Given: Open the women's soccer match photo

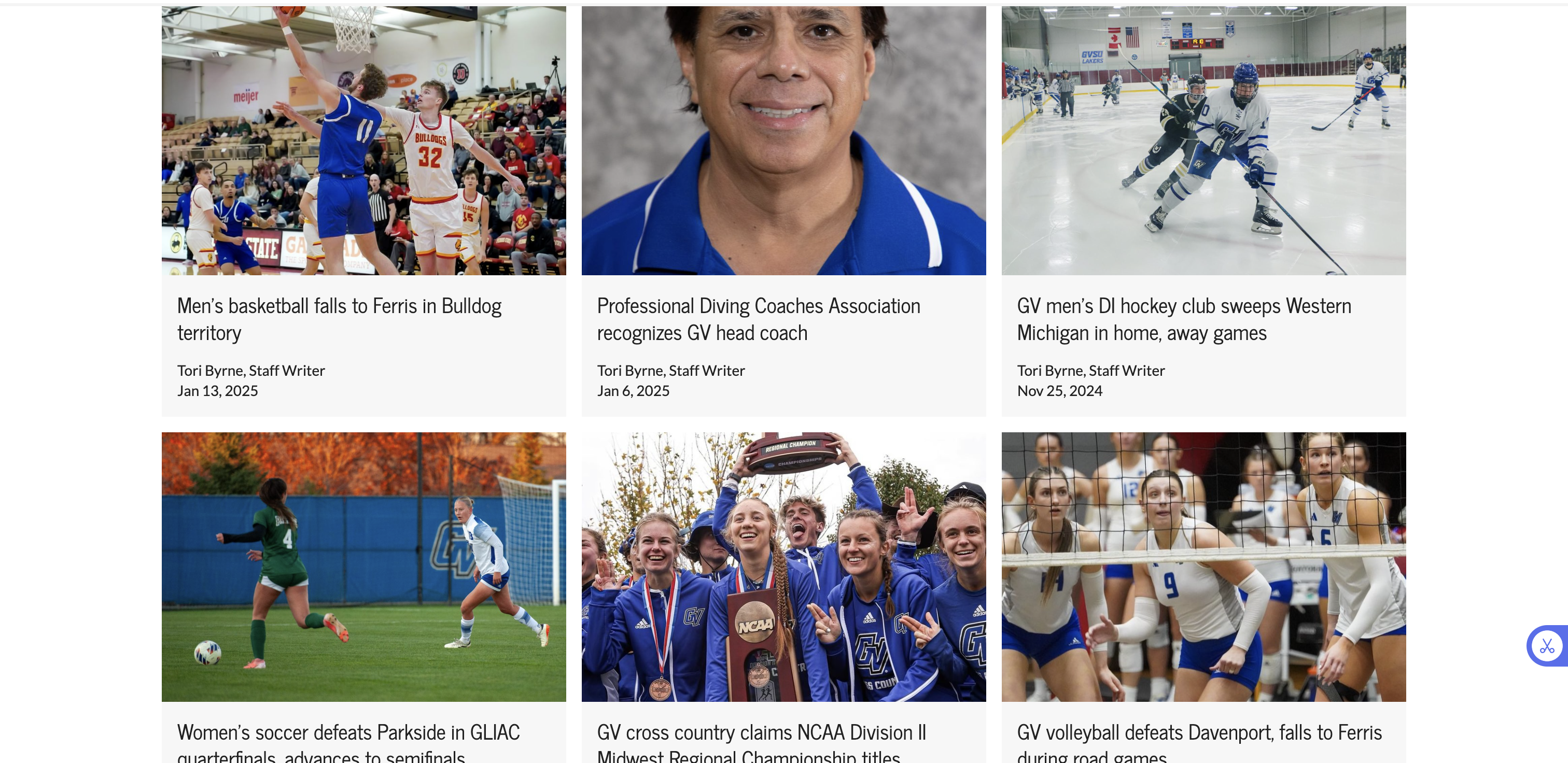Looking at the screenshot, I should click(x=363, y=567).
